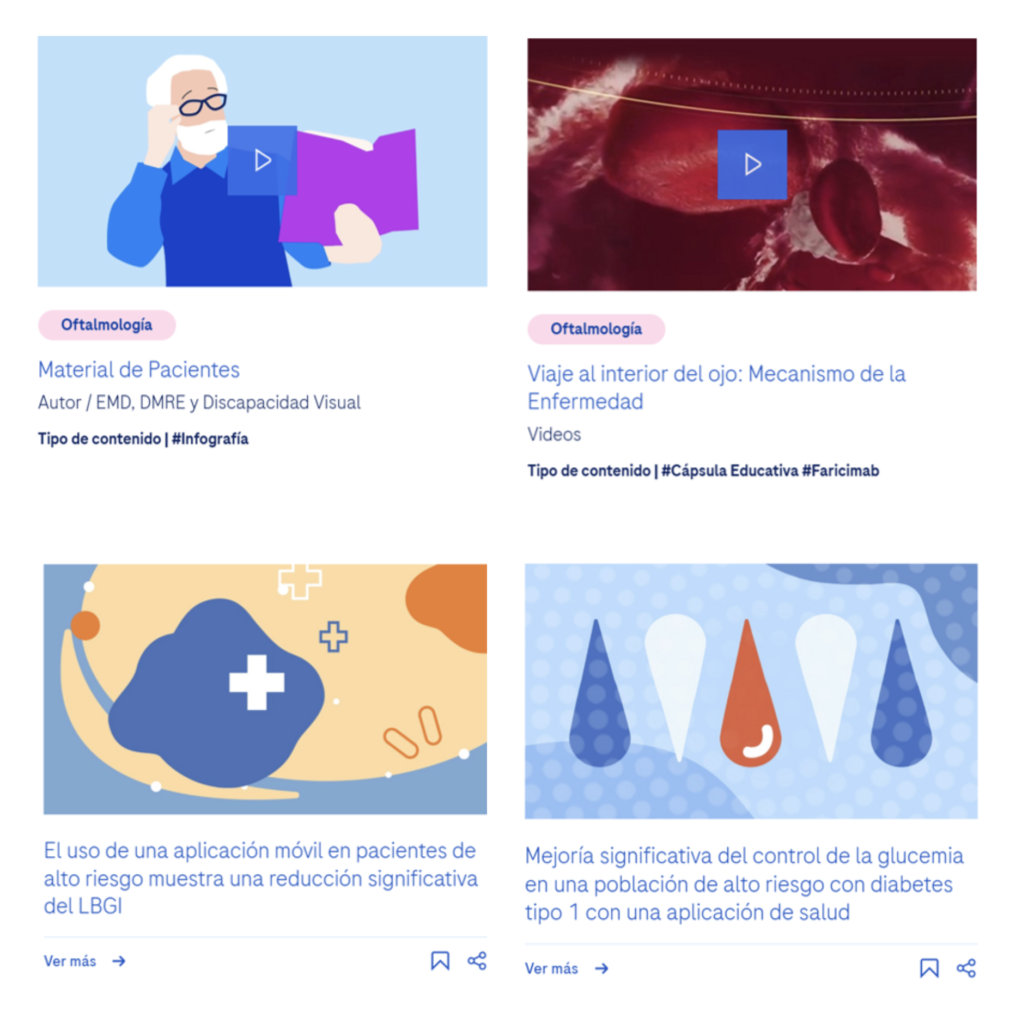Tap Ver más on the glucemia article
This screenshot has height=1024, width=1022.
click(x=566, y=968)
